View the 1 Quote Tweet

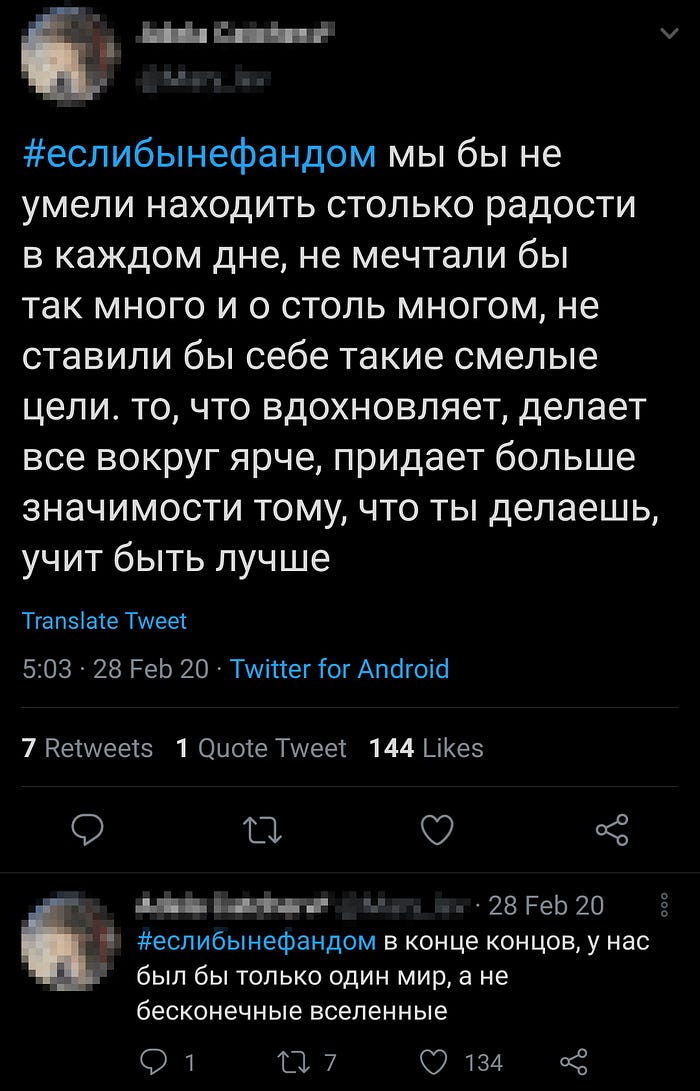(261, 748)
